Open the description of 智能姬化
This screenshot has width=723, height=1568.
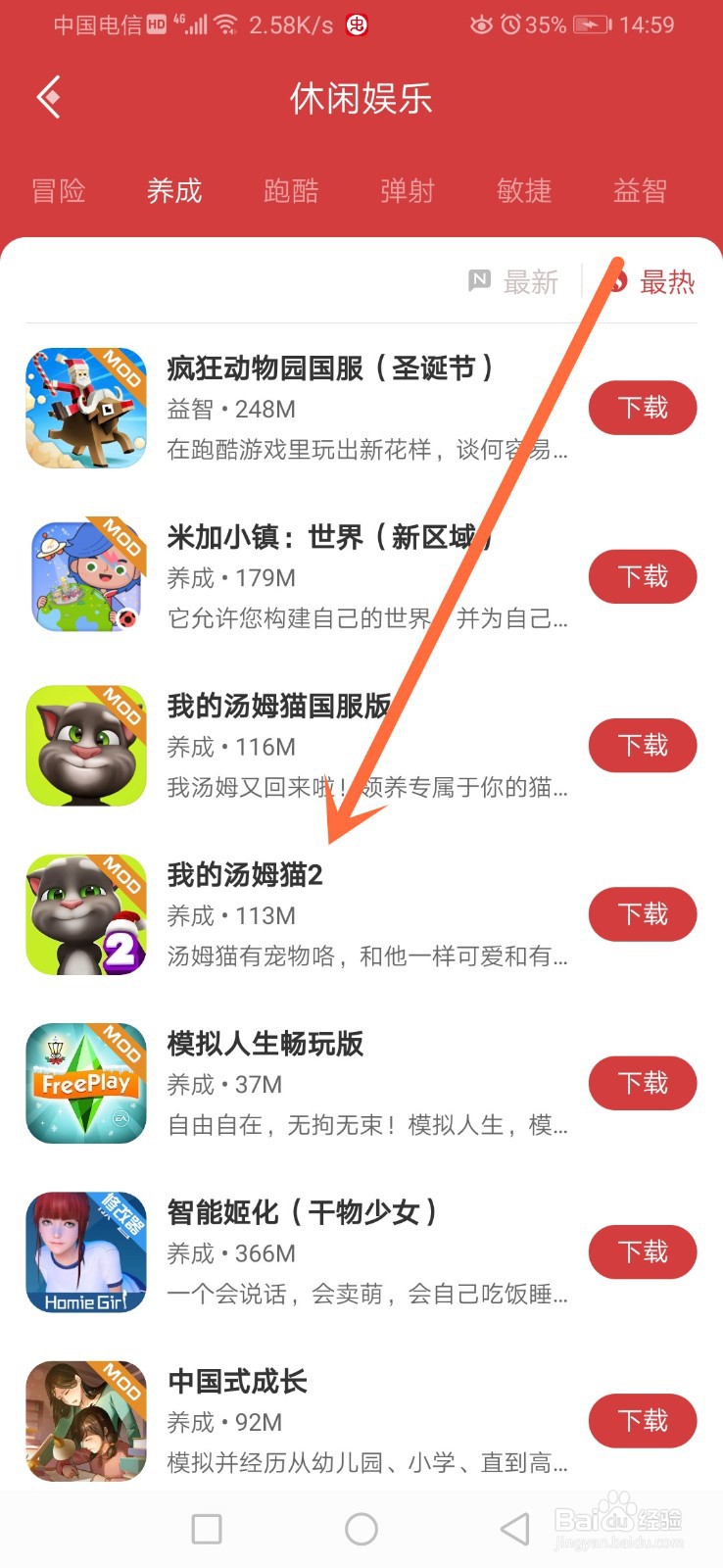coord(362,1294)
